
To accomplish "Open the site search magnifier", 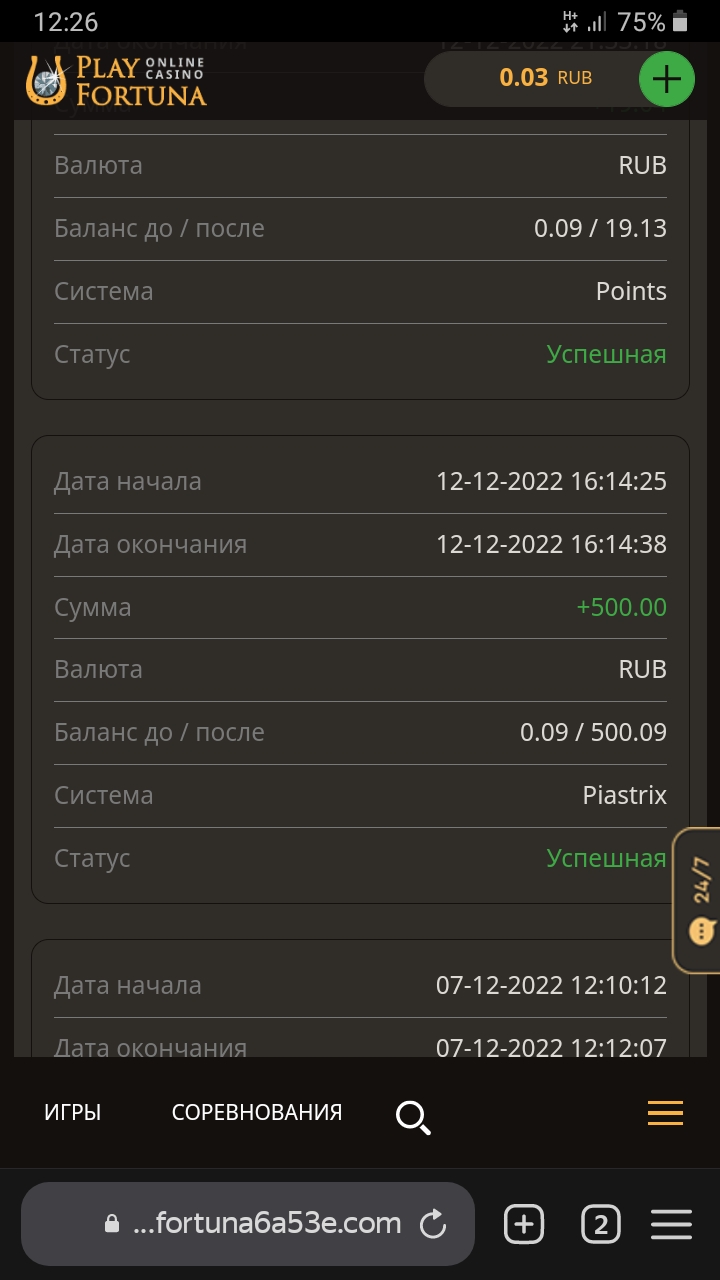I will pyautogui.click(x=413, y=1117).
